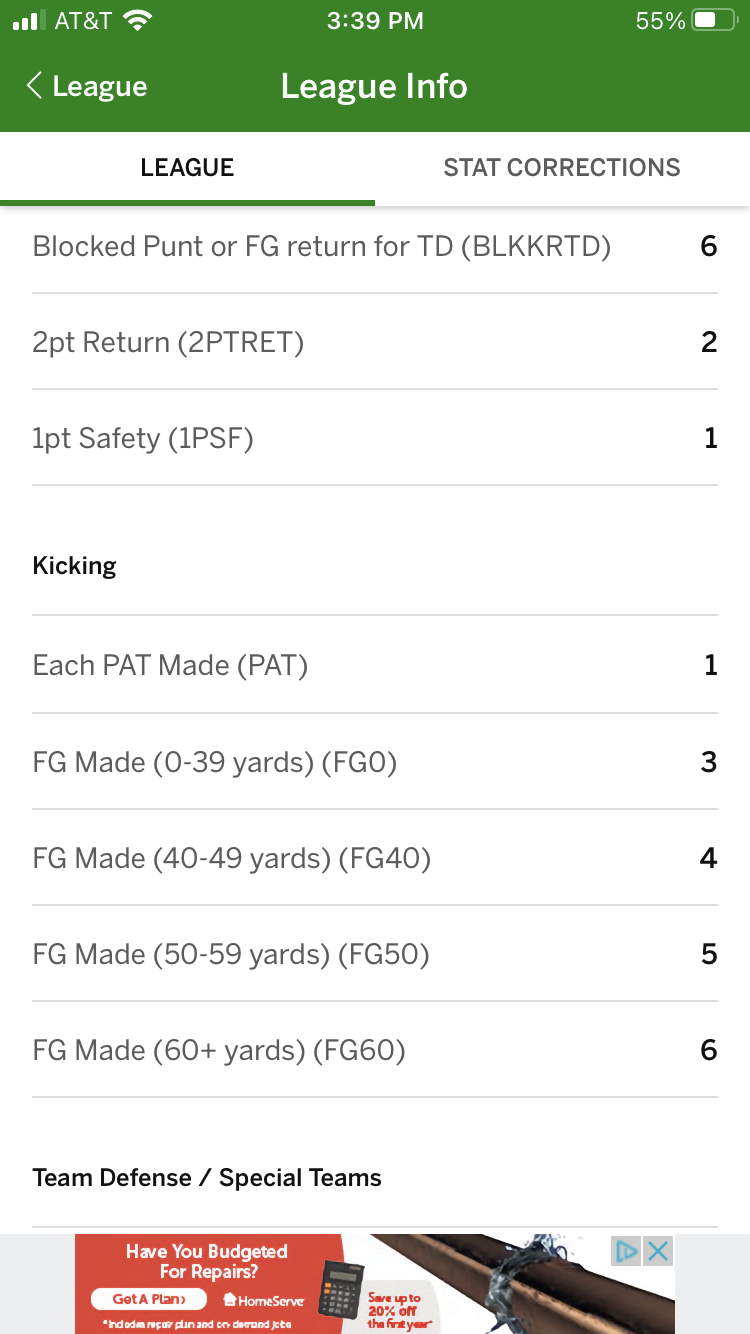
Task: Switch to the Stat Corrections tab
Action: pyautogui.click(x=562, y=167)
